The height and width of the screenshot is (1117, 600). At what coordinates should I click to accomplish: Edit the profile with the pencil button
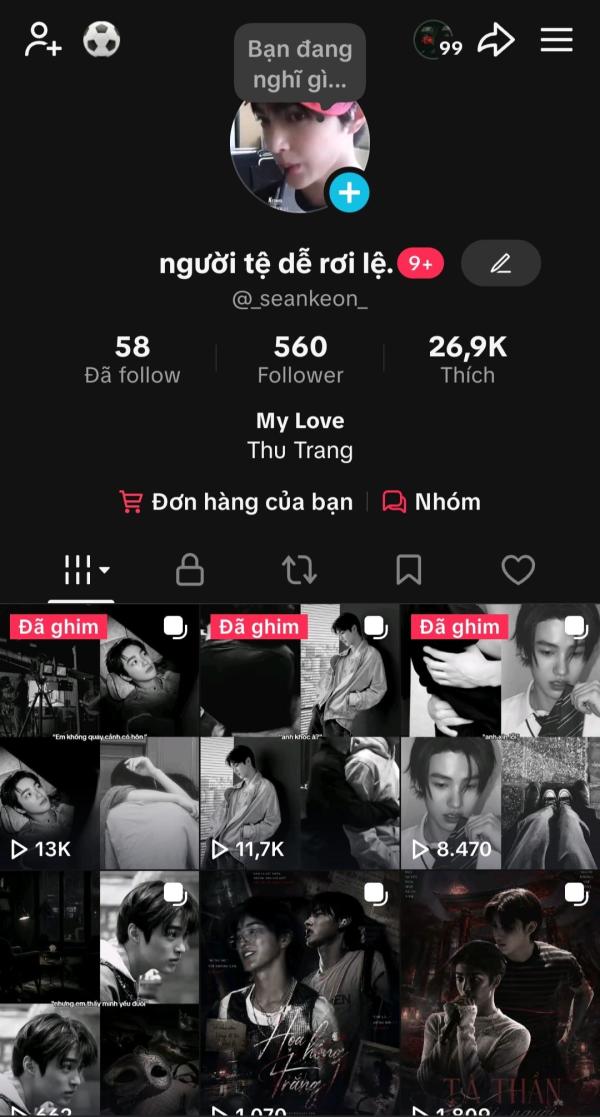(x=501, y=264)
